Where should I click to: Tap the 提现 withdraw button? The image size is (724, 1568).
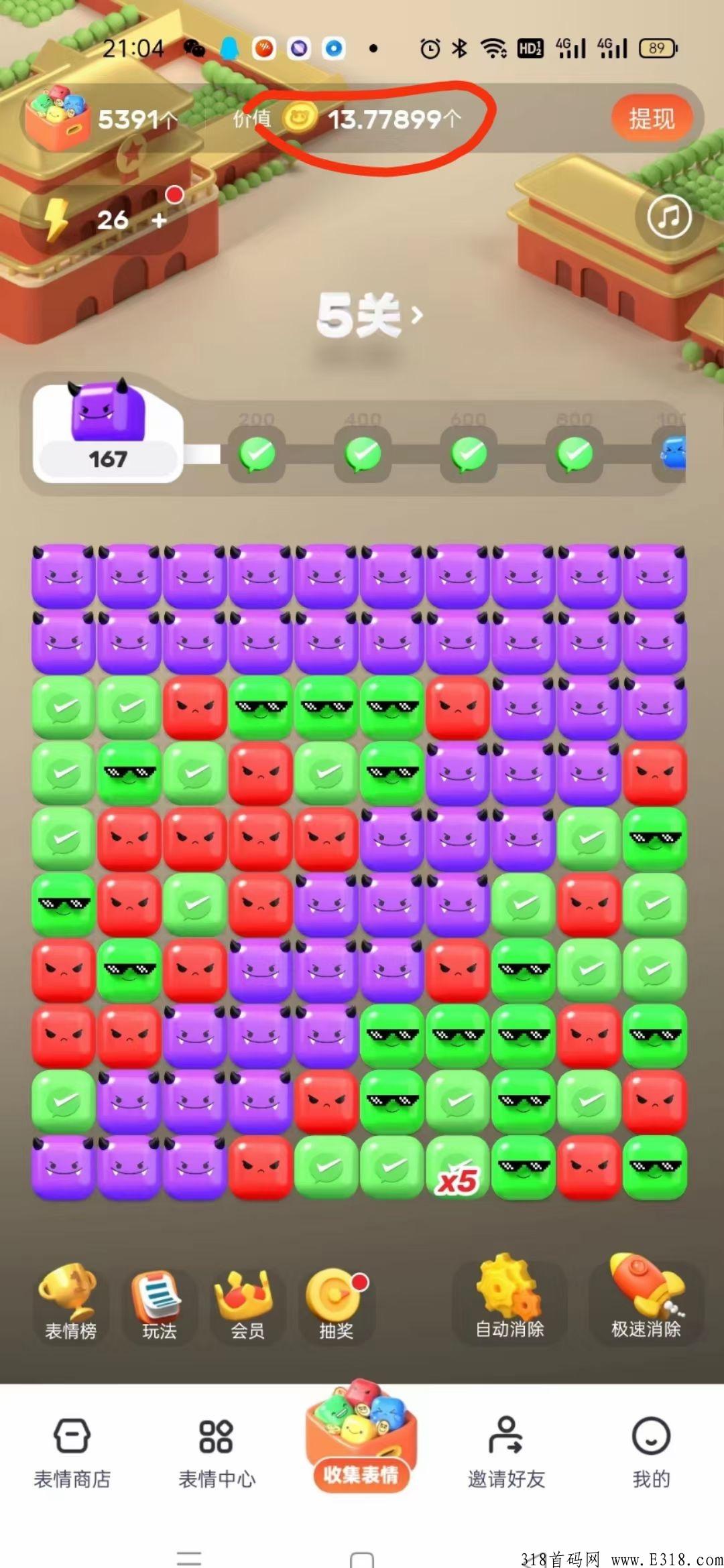651,119
